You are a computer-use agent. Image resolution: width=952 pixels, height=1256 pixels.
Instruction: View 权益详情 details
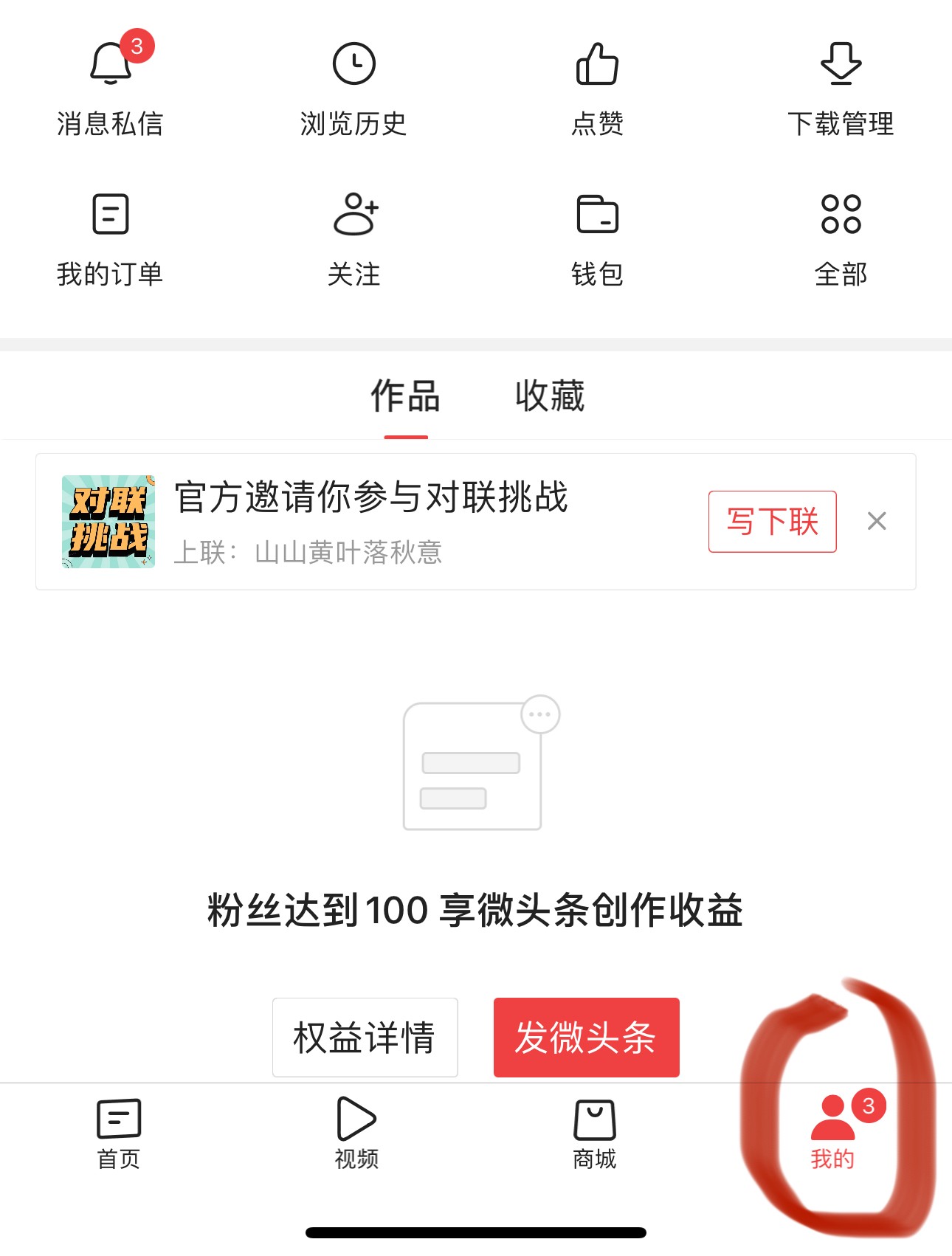[365, 1038]
